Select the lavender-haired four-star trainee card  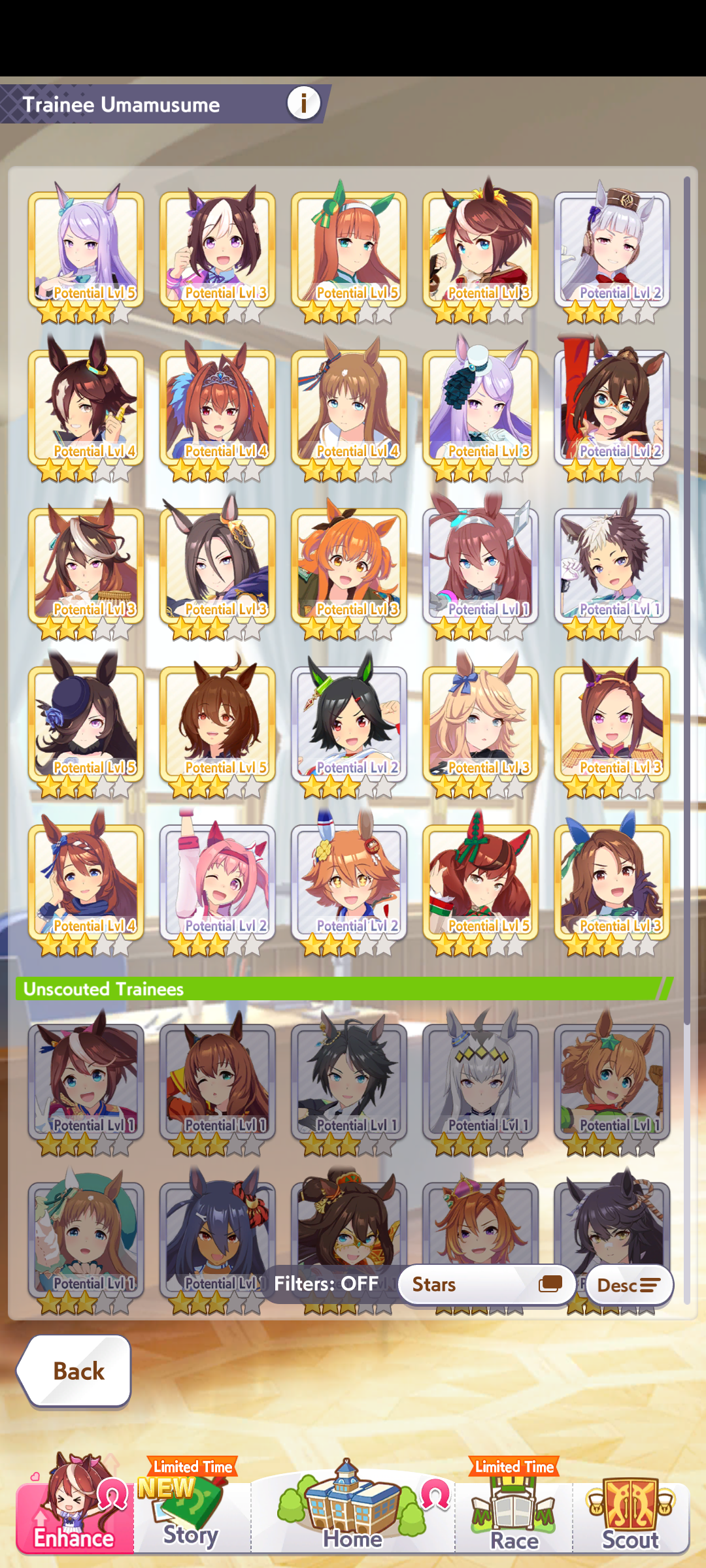pos(86,252)
